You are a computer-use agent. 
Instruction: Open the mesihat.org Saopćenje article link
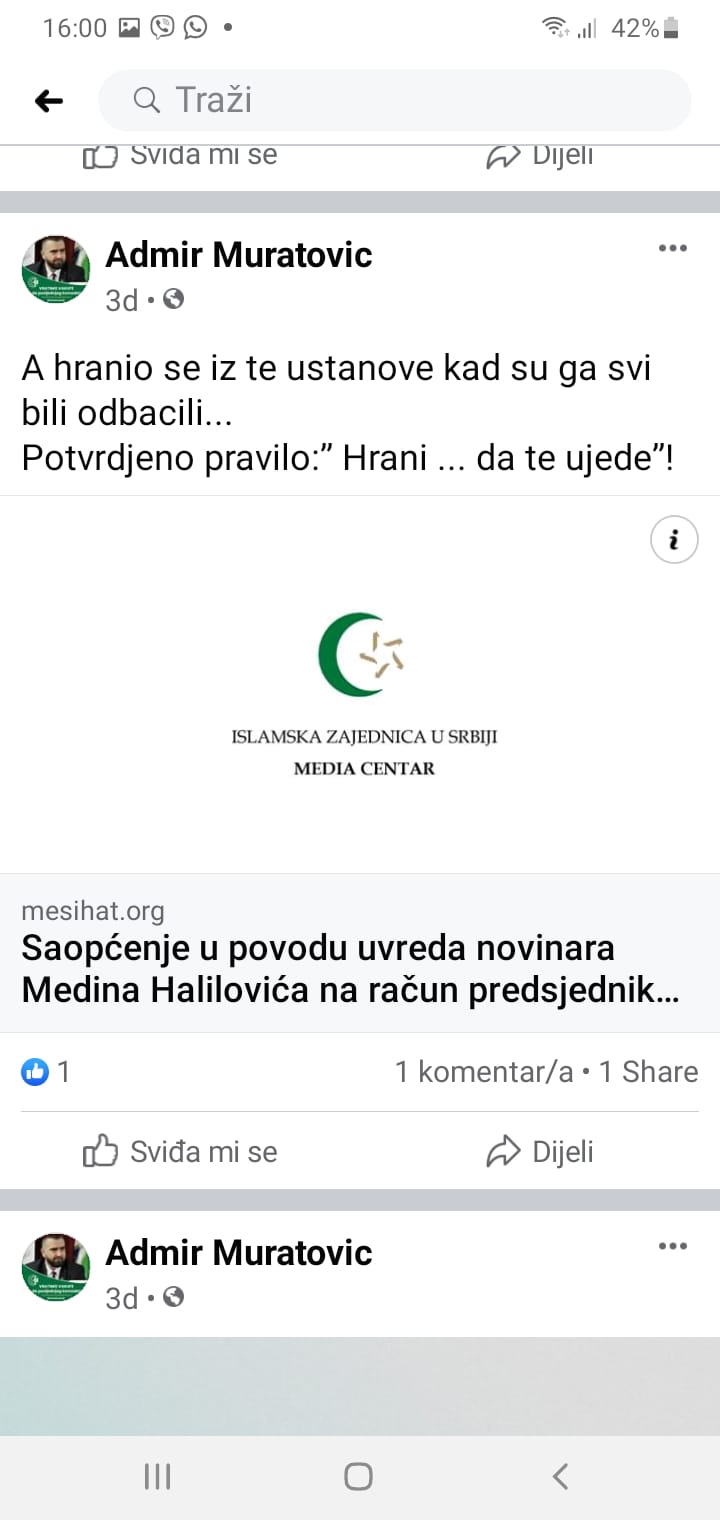tap(360, 952)
